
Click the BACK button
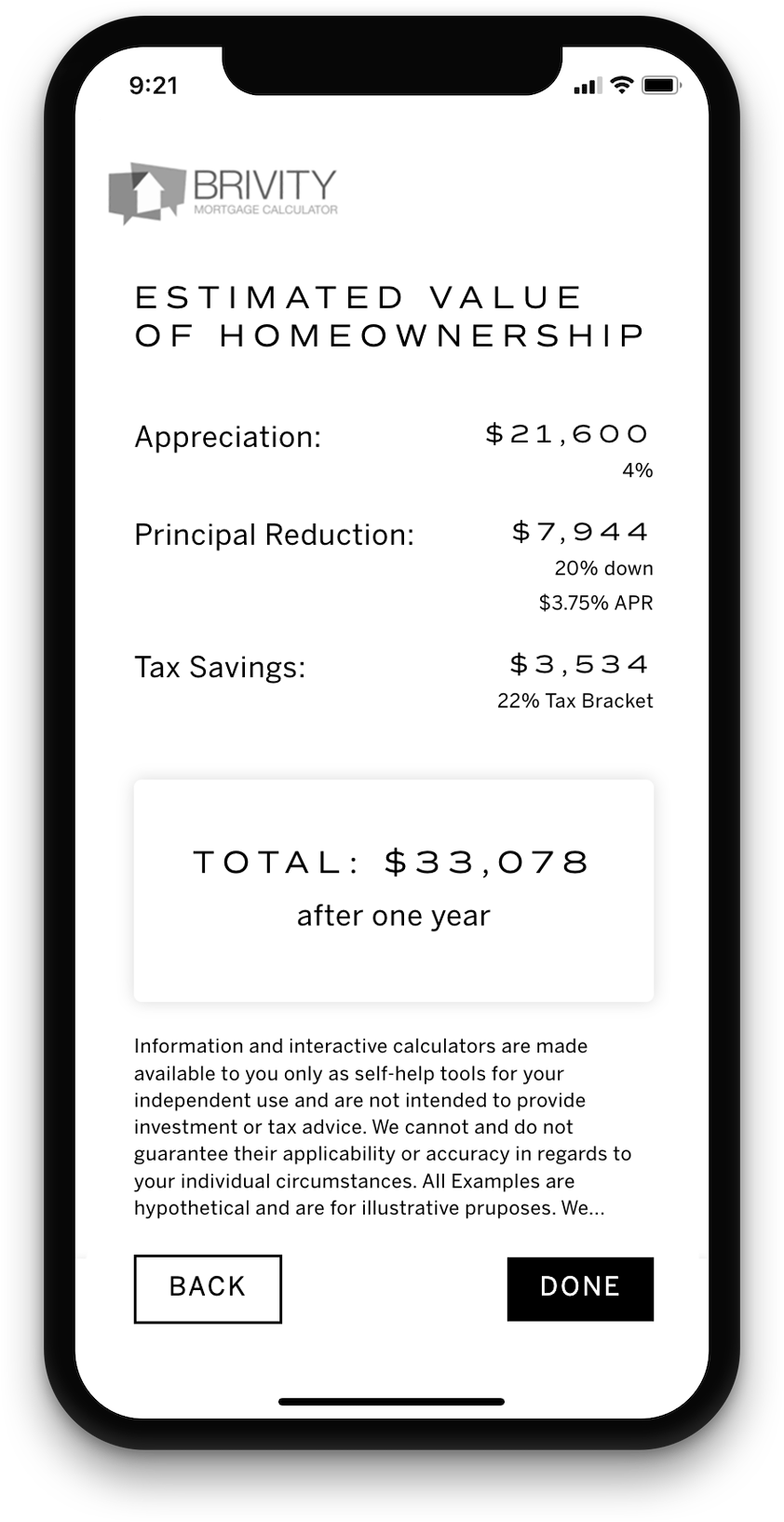click(x=207, y=1288)
